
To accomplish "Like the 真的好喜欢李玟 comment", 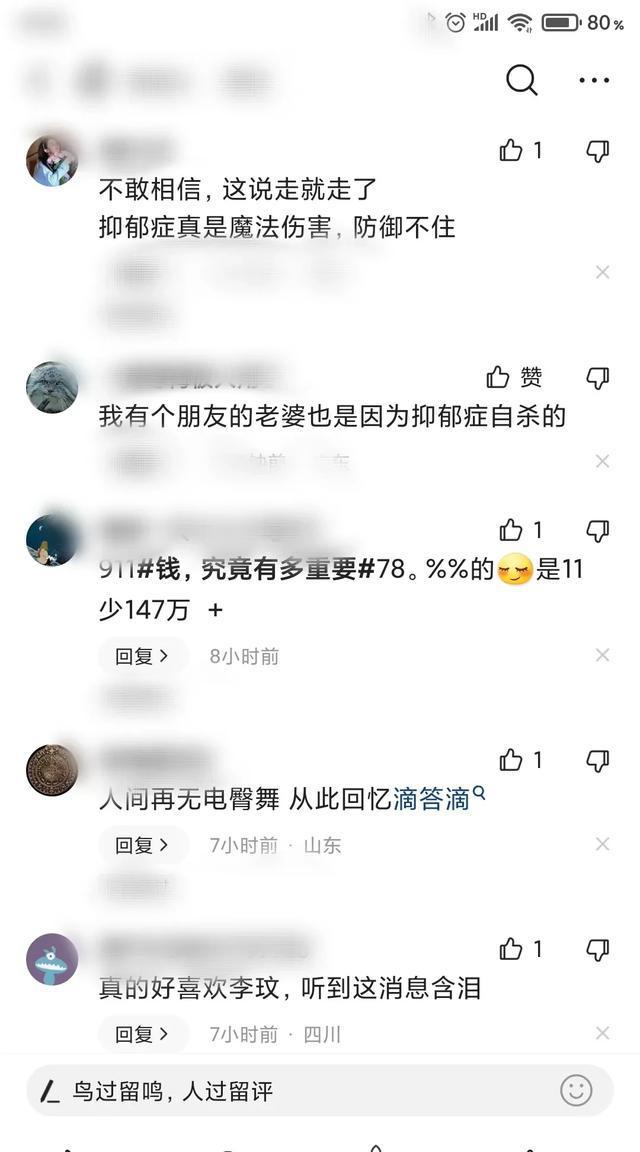I will tap(512, 949).
